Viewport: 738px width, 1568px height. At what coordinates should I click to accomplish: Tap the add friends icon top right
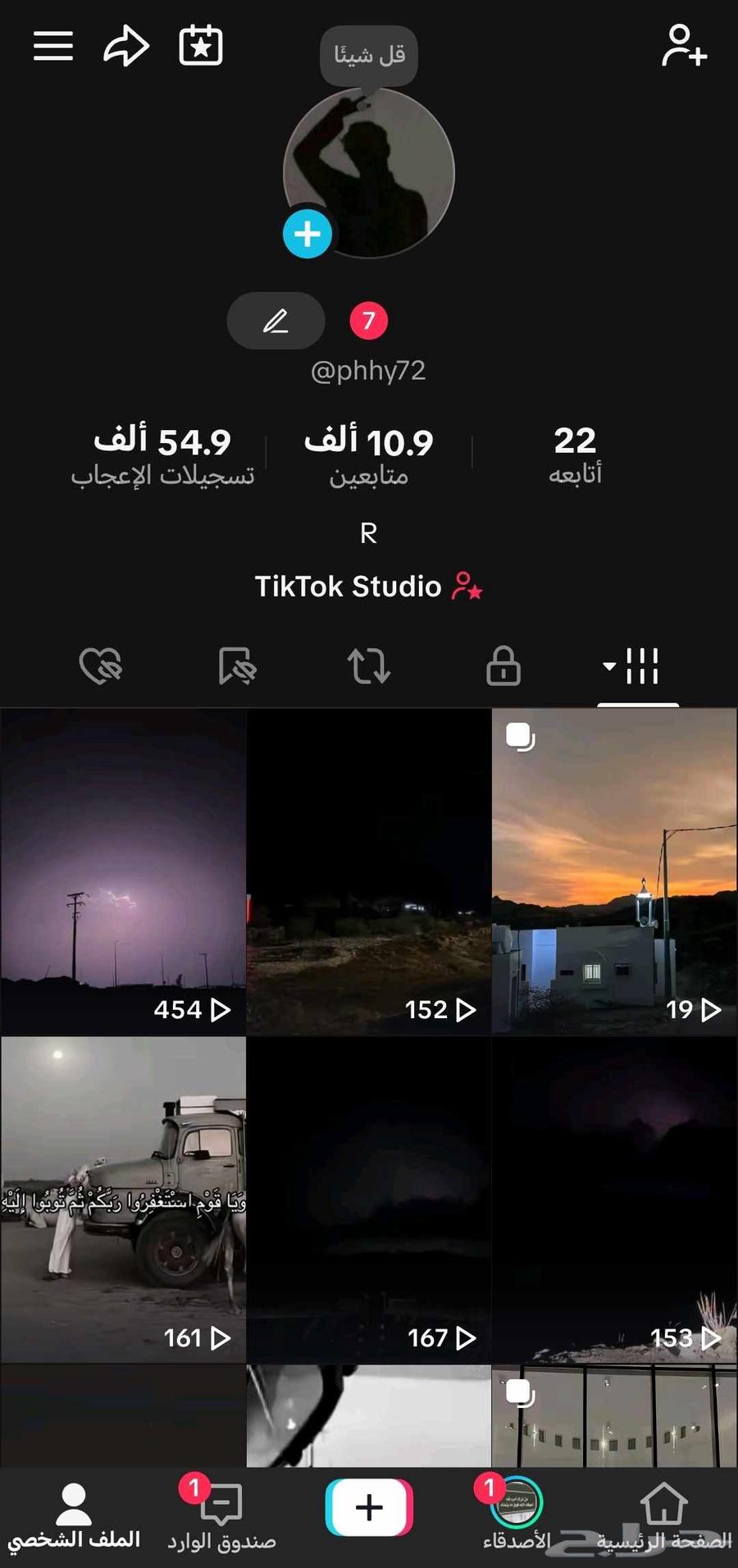tap(685, 47)
